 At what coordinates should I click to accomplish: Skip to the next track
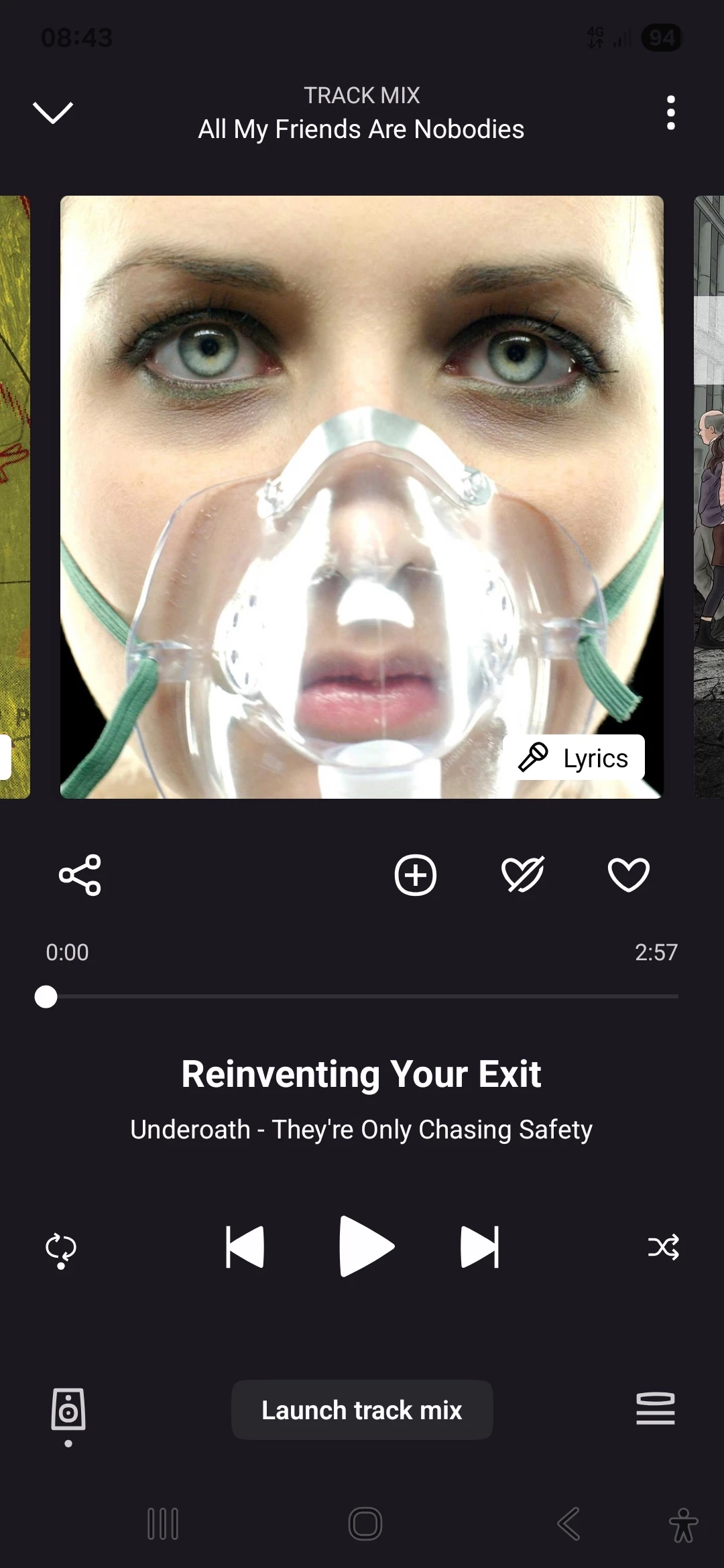(x=479, y=1247)
